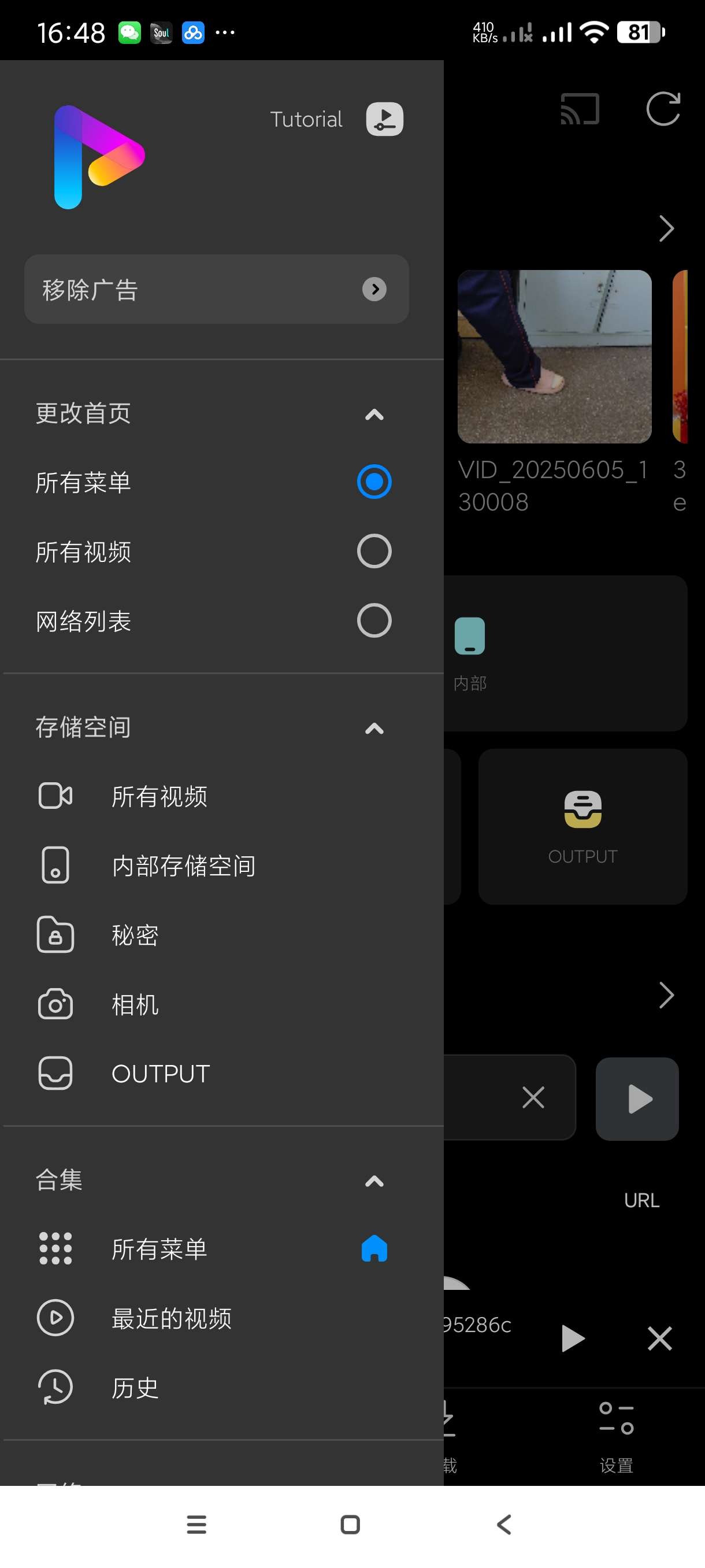Viewport: 705px width, 1568px height.
Task: Tap the 移除广告 banner
Action: (216, 289)
